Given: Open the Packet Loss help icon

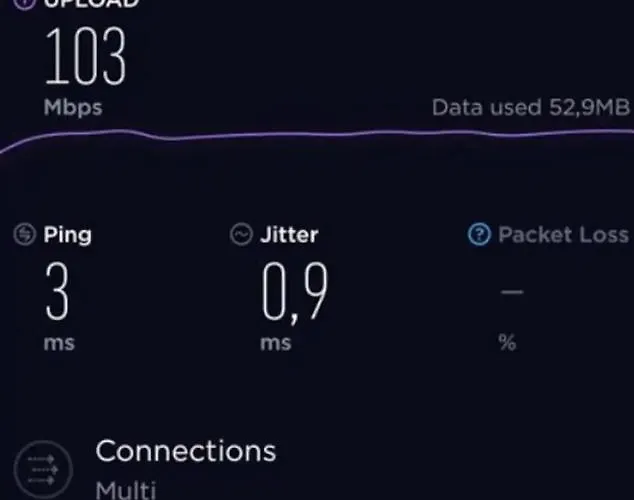Looking at the screenshot, I should (x=479, y=235).
